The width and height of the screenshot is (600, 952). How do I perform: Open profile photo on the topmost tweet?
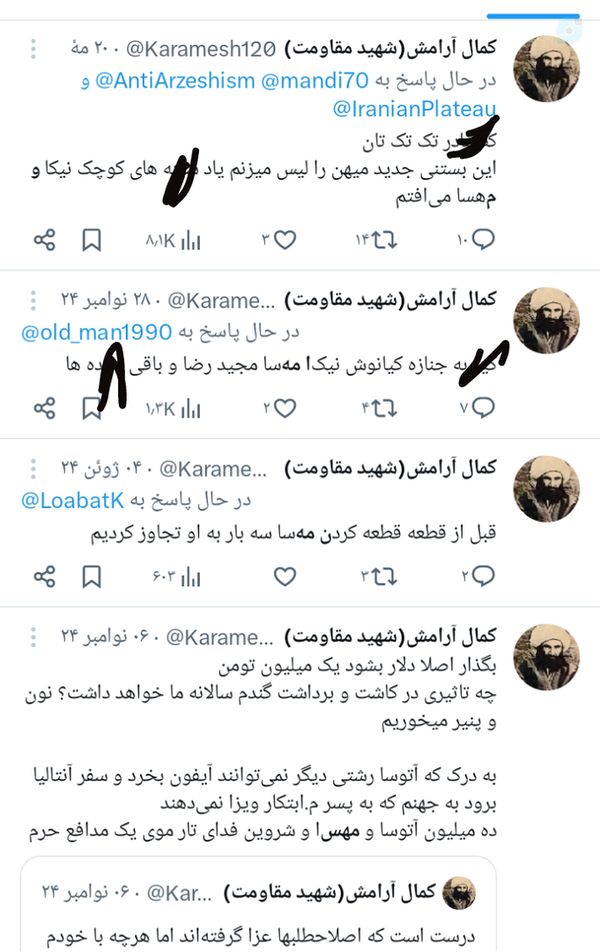coord(547,69)
